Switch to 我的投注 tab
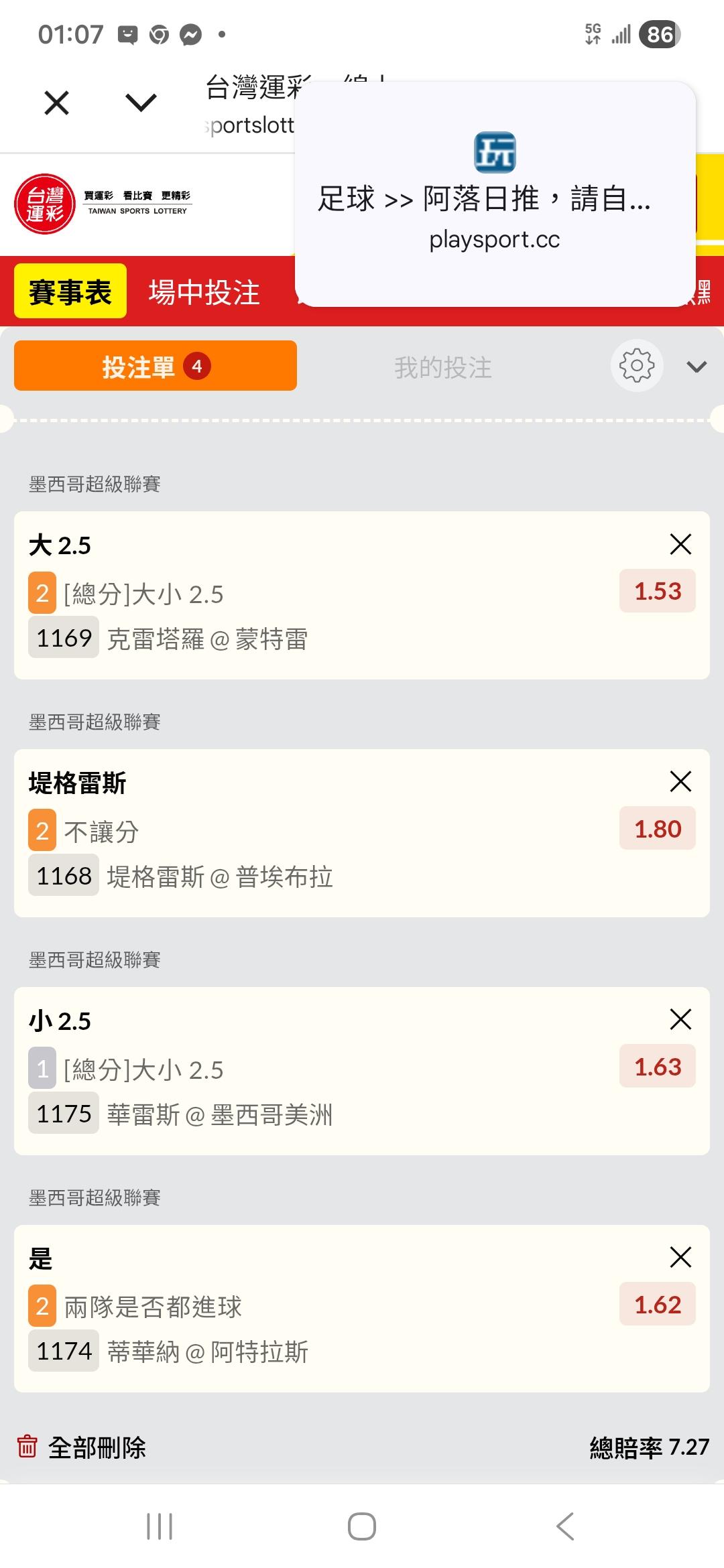Image resolution: width=724 pixels, height=1568 pixels. coord(443,367)
